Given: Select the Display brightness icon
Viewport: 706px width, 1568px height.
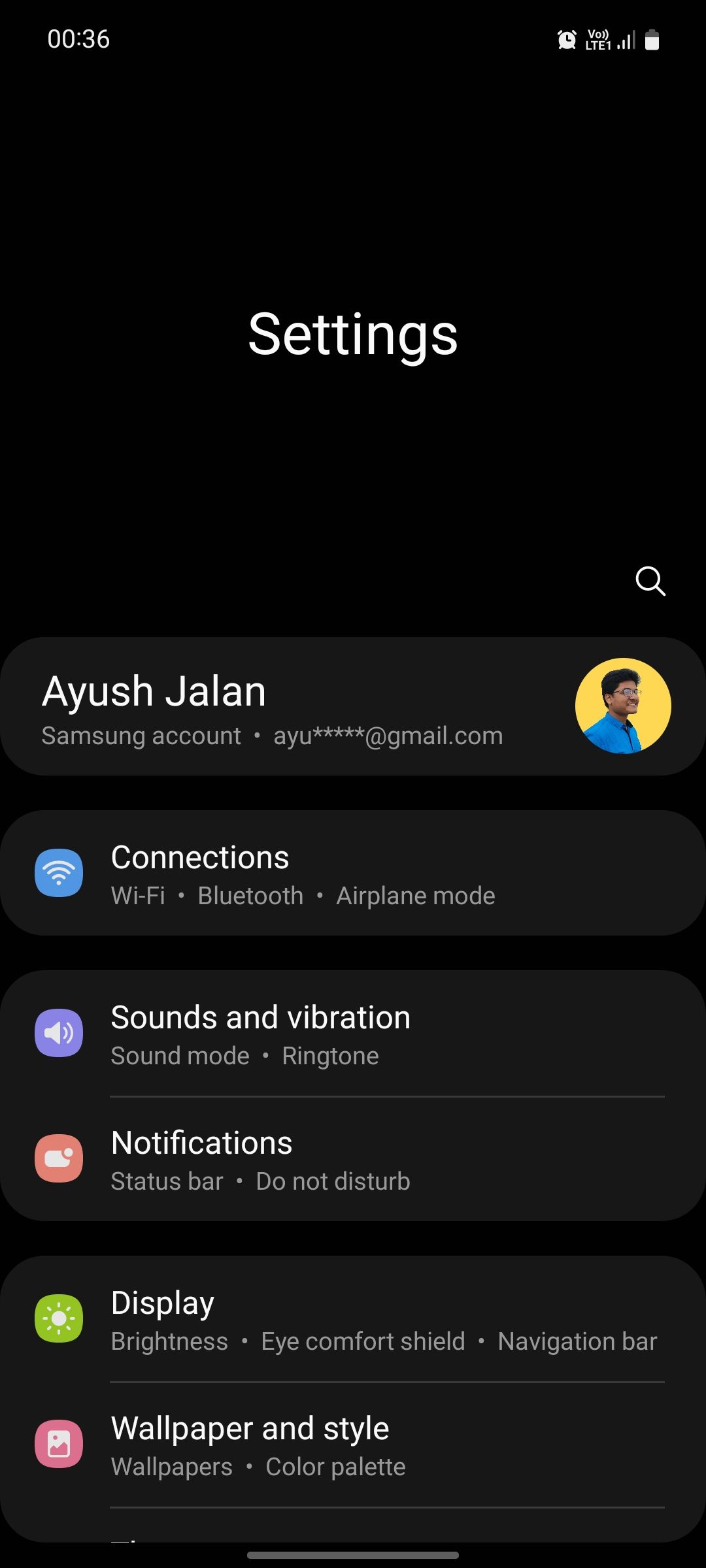Looking at the screenshot, I should pyautogui.click(x=59, y=1318).
